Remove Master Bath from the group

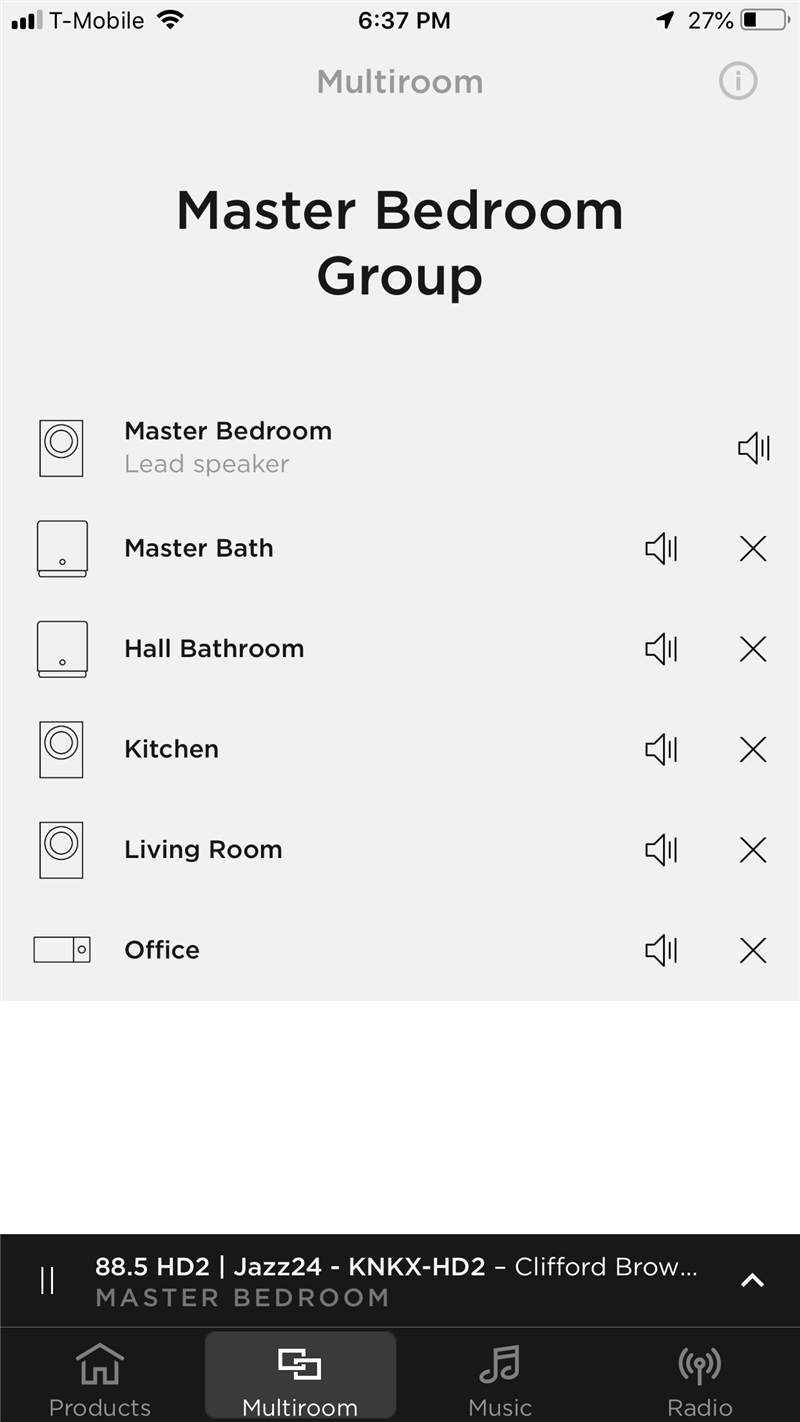[x=752, y=548]
